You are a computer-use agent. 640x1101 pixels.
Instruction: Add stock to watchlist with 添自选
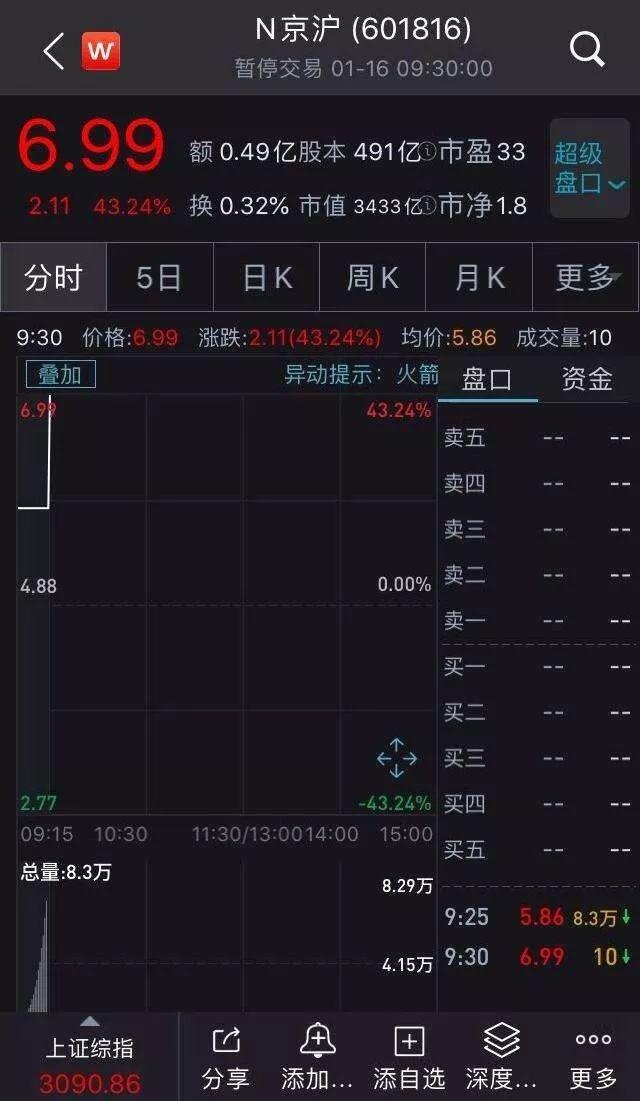tap(409, 1058)
